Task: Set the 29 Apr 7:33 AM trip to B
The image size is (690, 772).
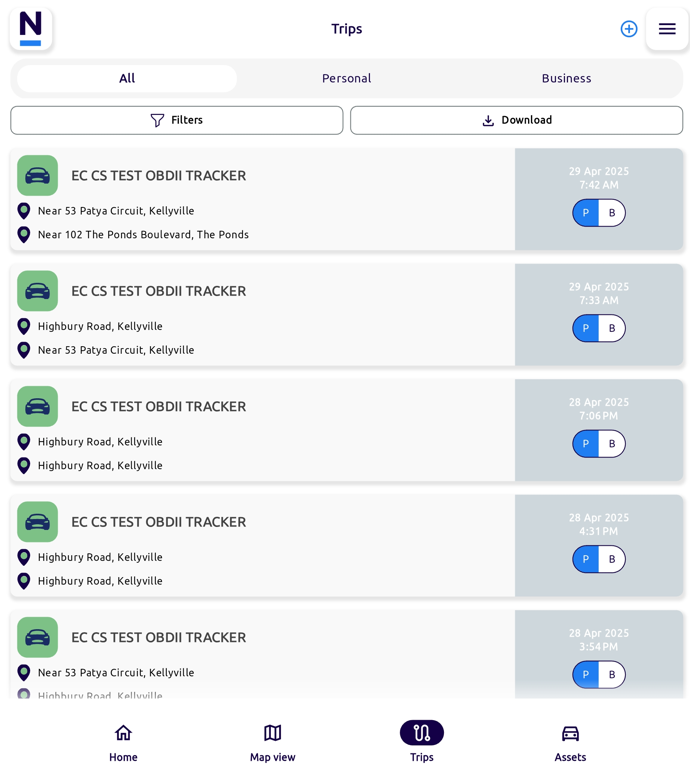Action: click(612, 328)
